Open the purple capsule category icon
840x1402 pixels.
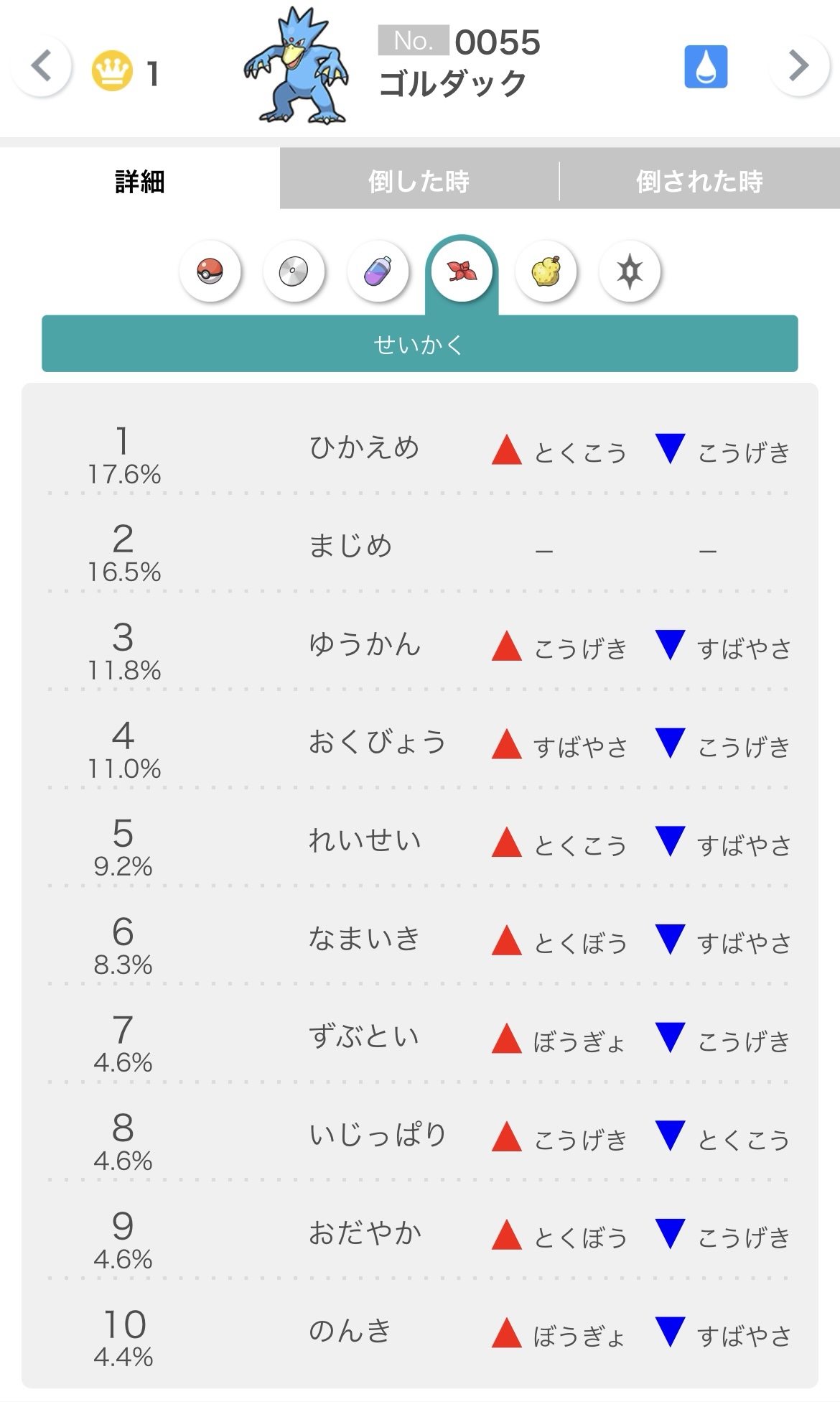(x=378, y=272)
